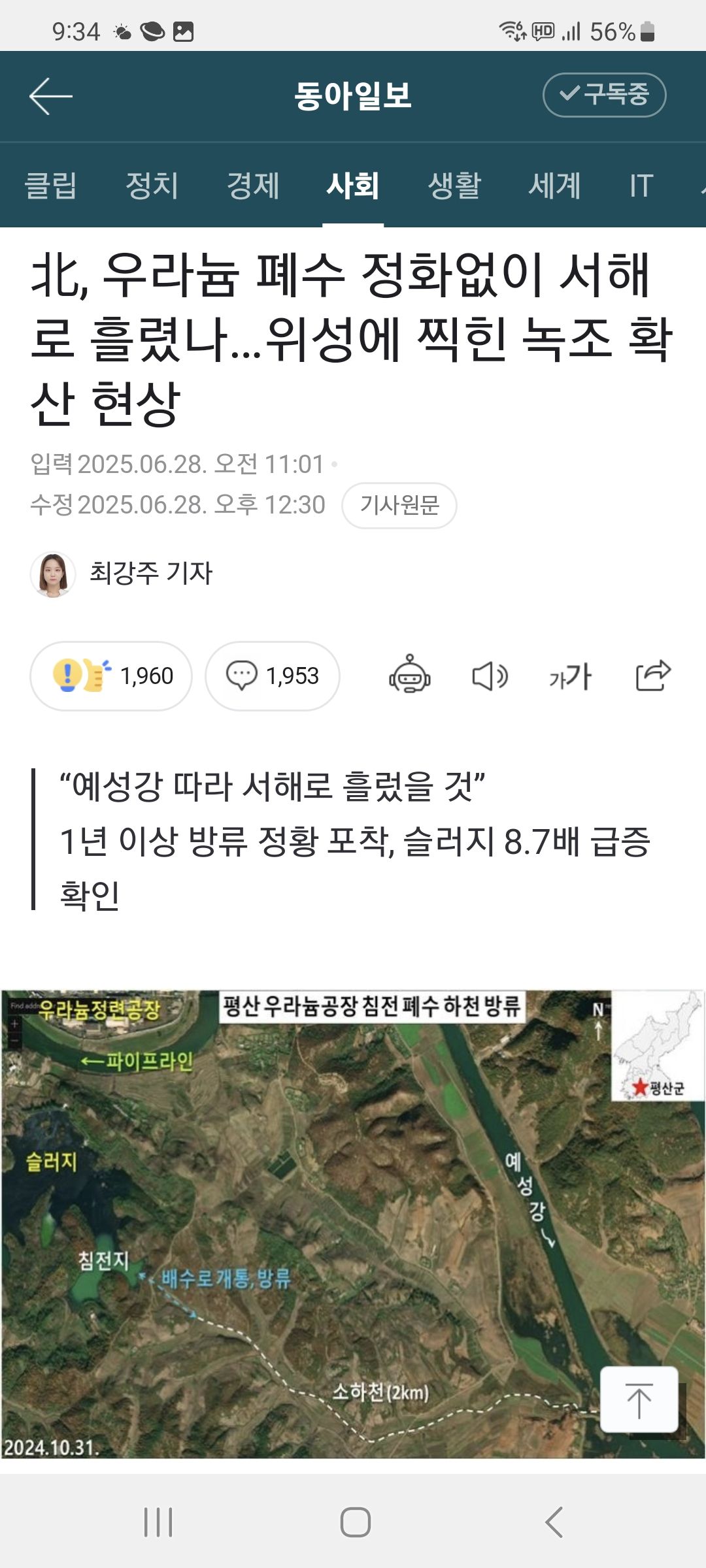Jump to top with arrow button
Screen dimensions: 706x1568
click(639, 1399)
